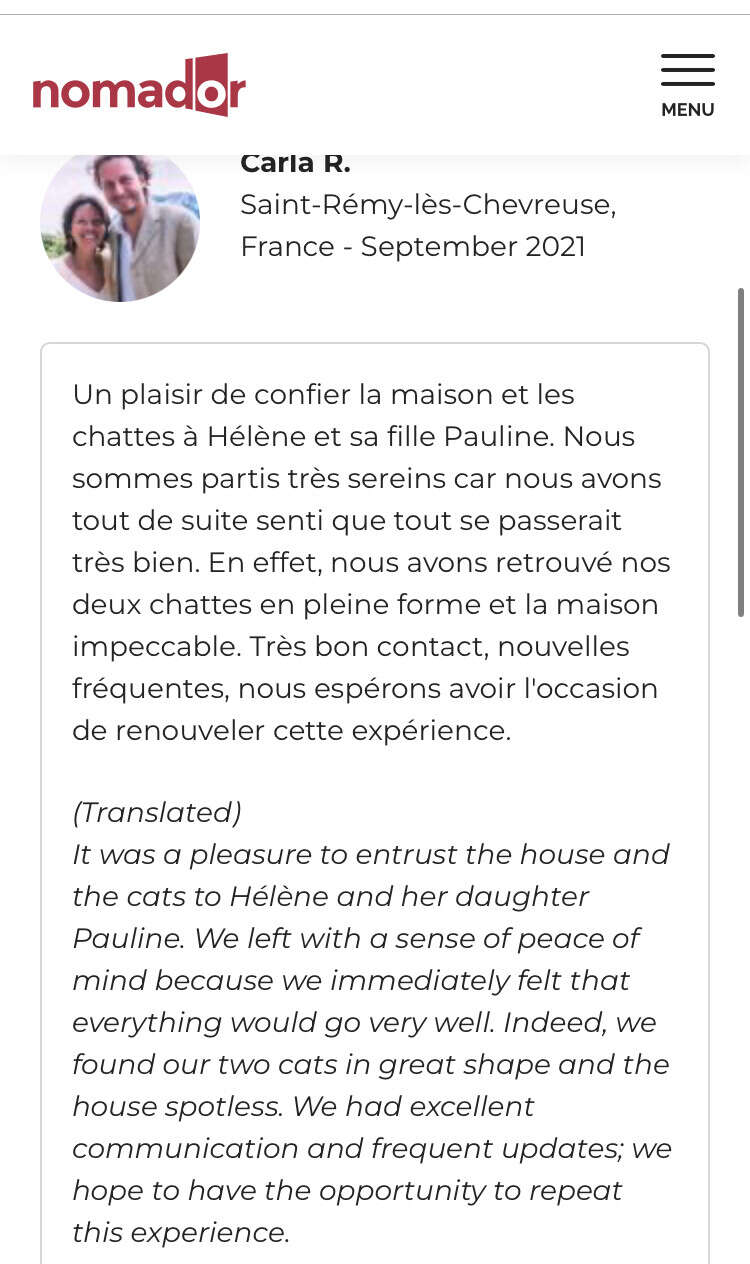Image resolution: width=750 pixels, height=1264 pixels.
Task: Open the MENU hamburger button
Action: pyautogui.click(x=687, y=86)
